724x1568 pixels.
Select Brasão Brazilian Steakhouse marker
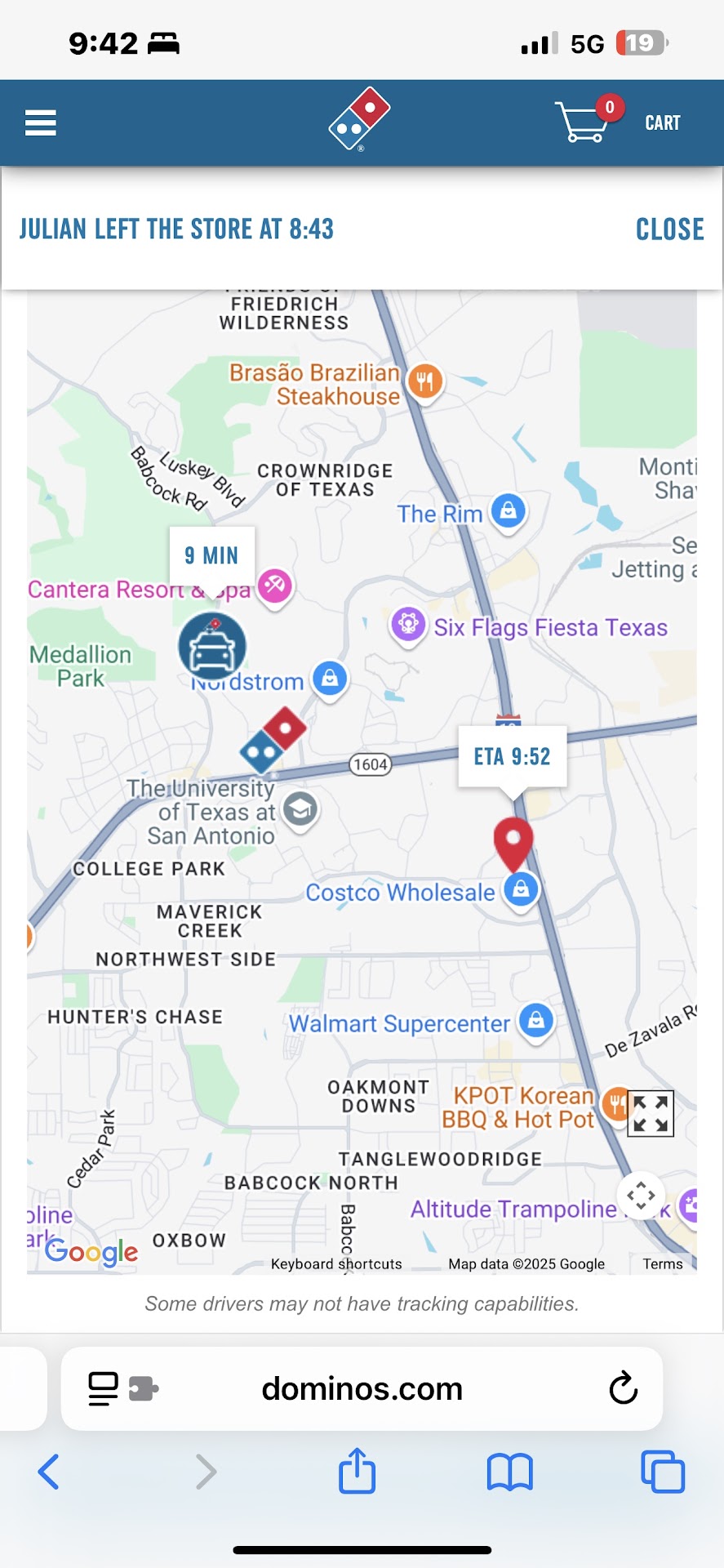click(x=424, y=381)
